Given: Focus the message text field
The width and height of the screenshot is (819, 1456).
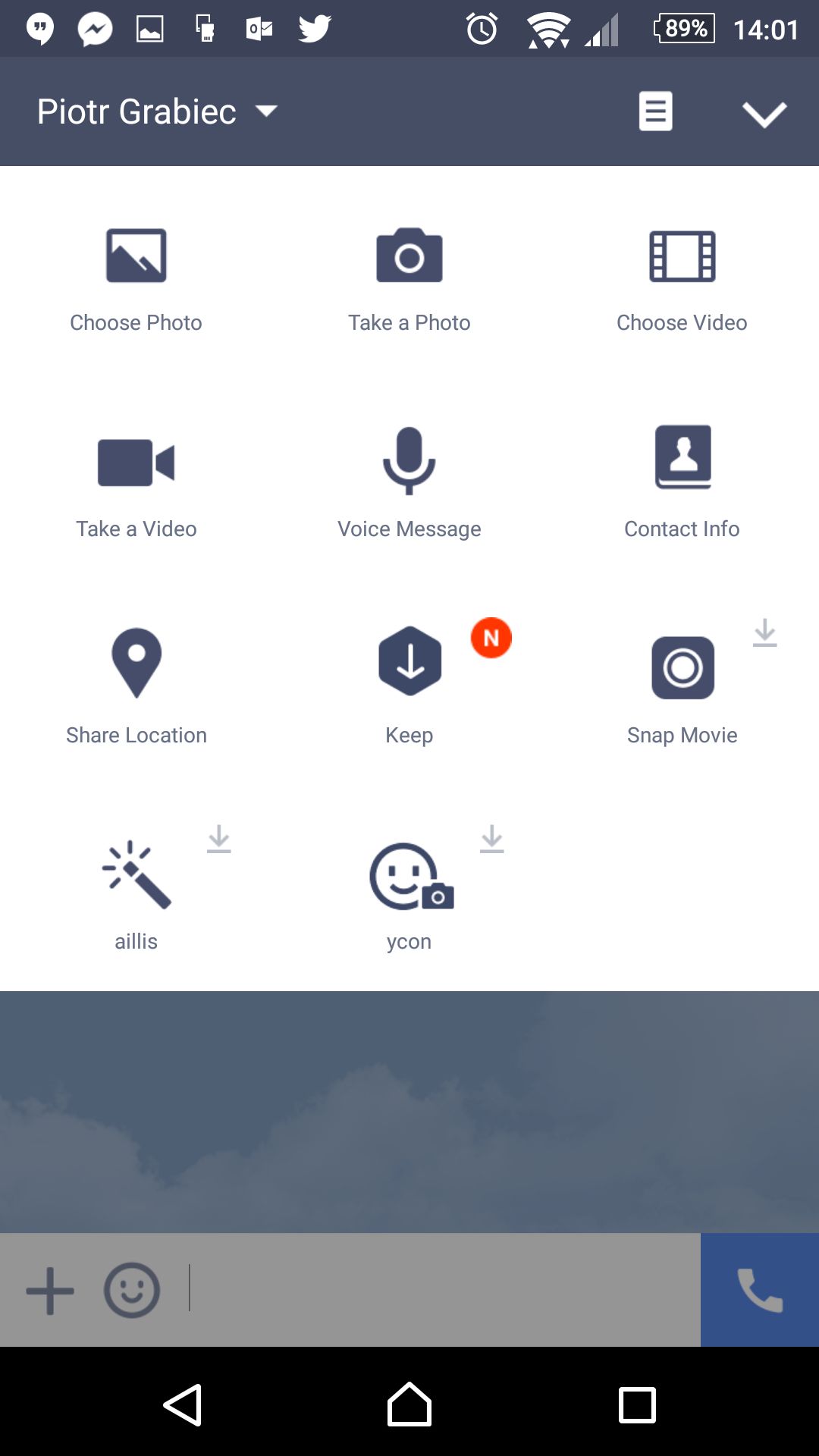Looking at the screenshot, I should (443, 1289).
